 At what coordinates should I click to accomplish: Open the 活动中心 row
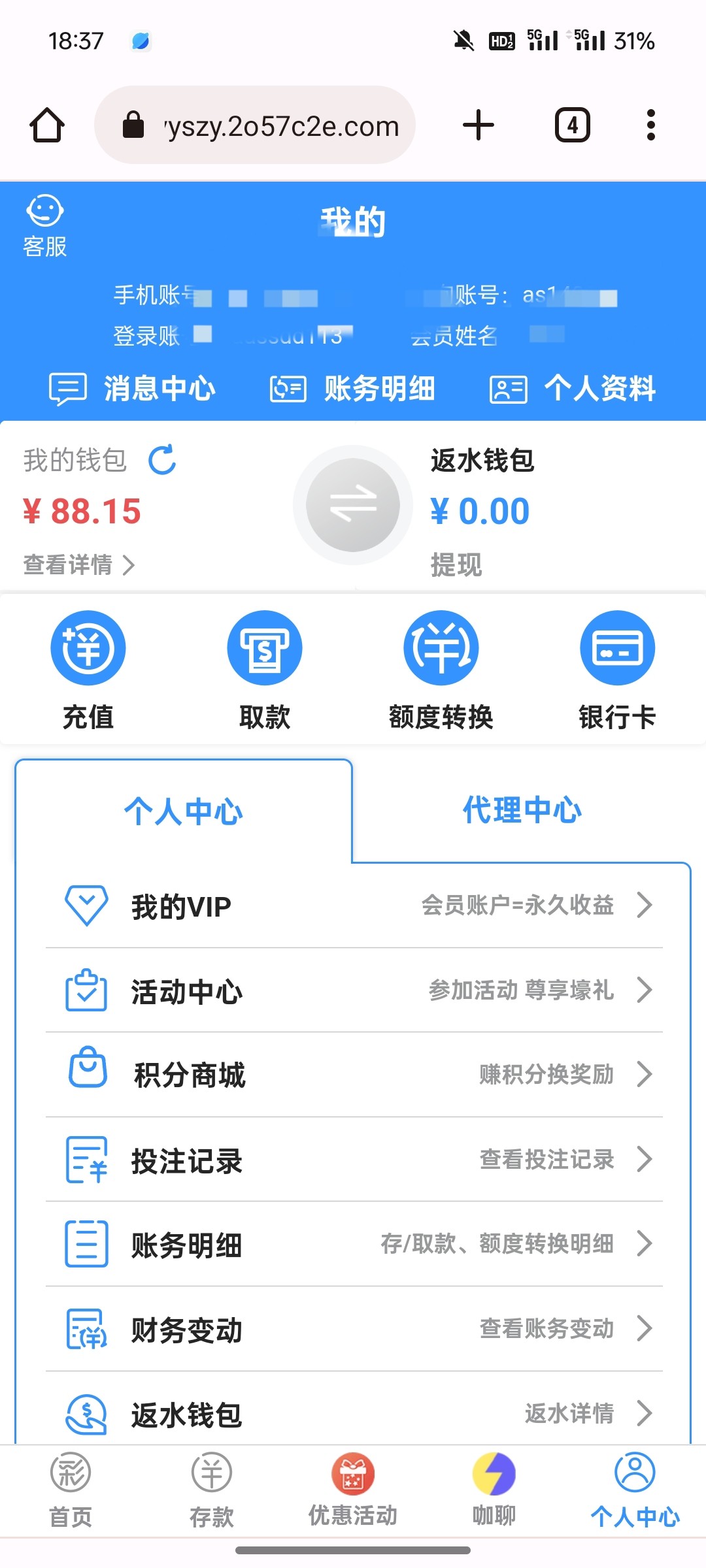coord(354,990)
